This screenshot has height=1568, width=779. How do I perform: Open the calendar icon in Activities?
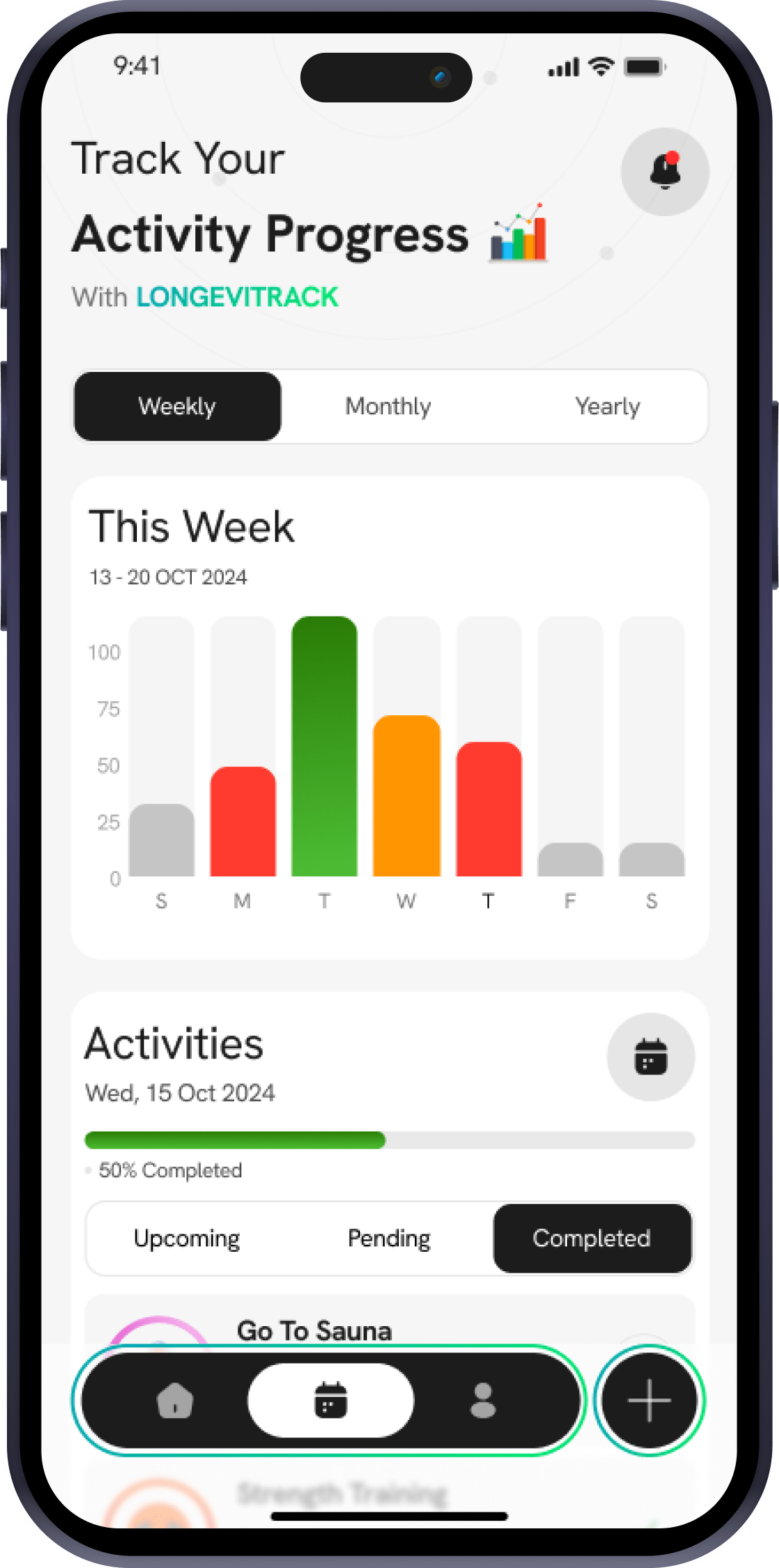coord(650,1057)
